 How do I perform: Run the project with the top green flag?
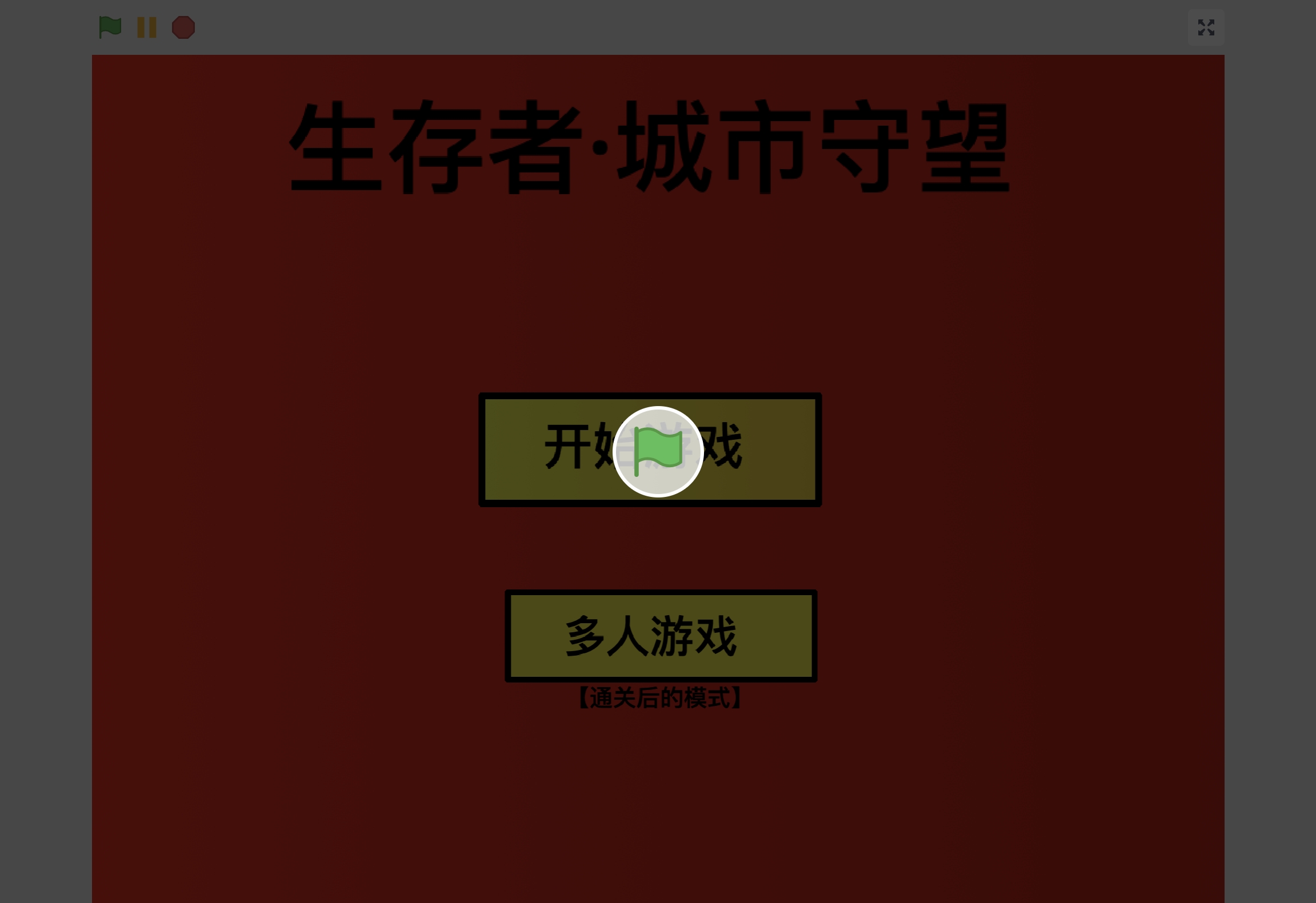(x=110, y=27)
